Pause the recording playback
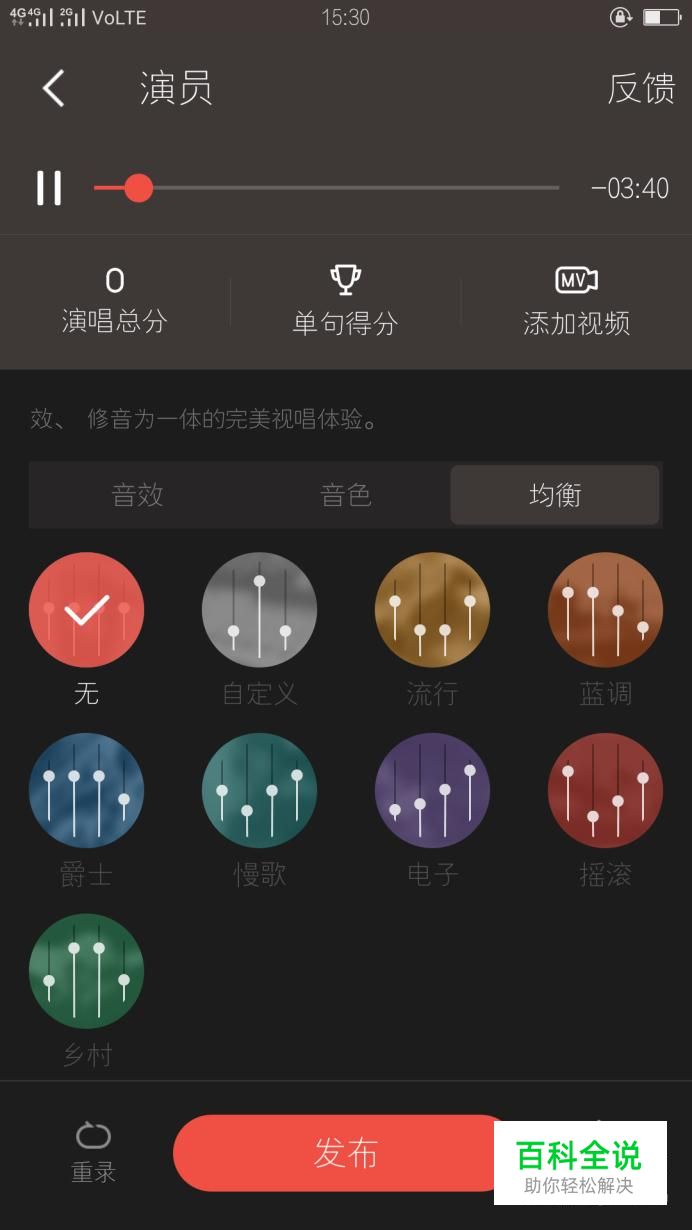This screenshot has height=1230, width=692. click(x=49, y=188)
